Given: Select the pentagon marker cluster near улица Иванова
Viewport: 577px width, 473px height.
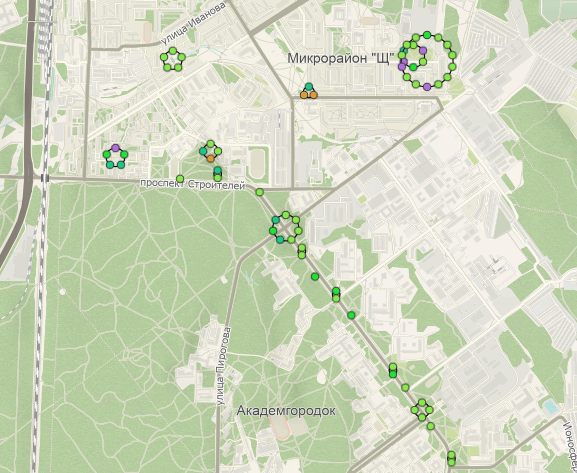Looking at the screenshot, I should pos(173,59).
